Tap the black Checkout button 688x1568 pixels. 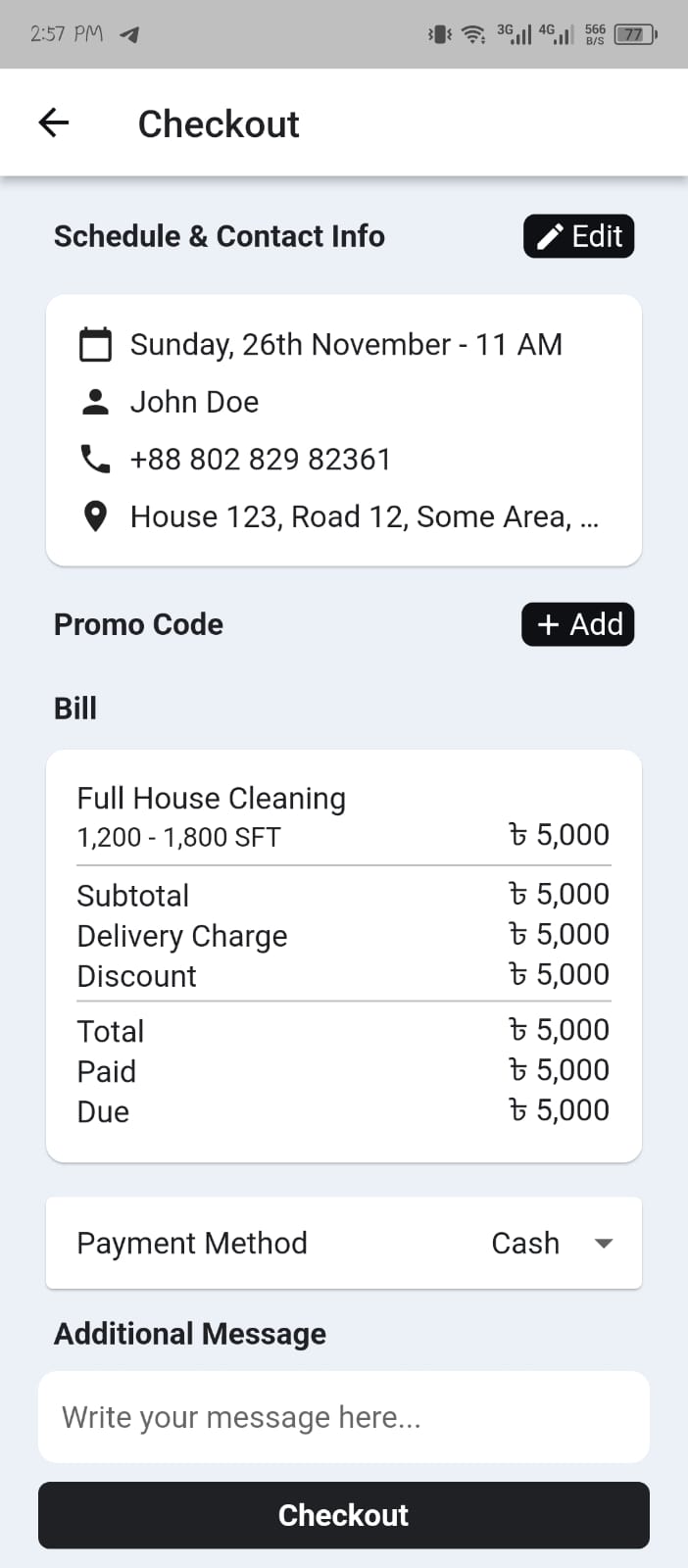pos(344,1515)
